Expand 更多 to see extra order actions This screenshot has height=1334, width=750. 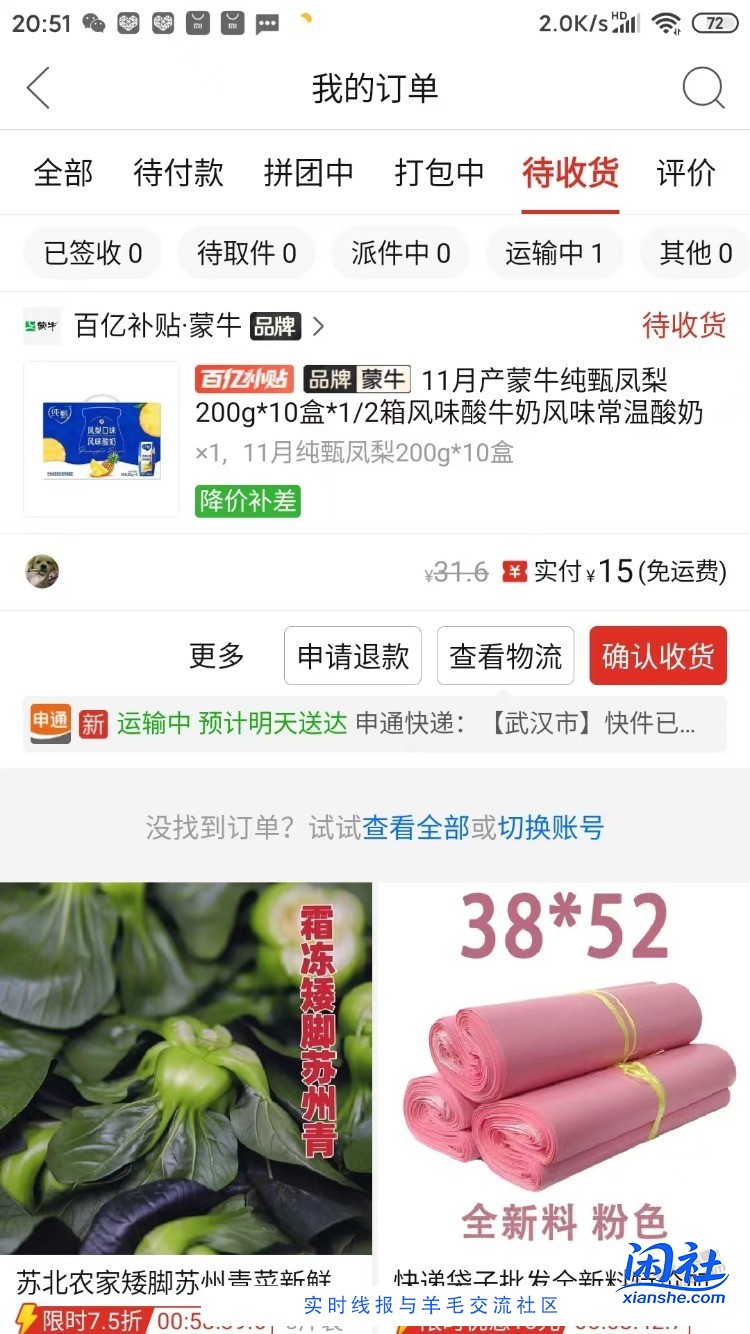216,655
